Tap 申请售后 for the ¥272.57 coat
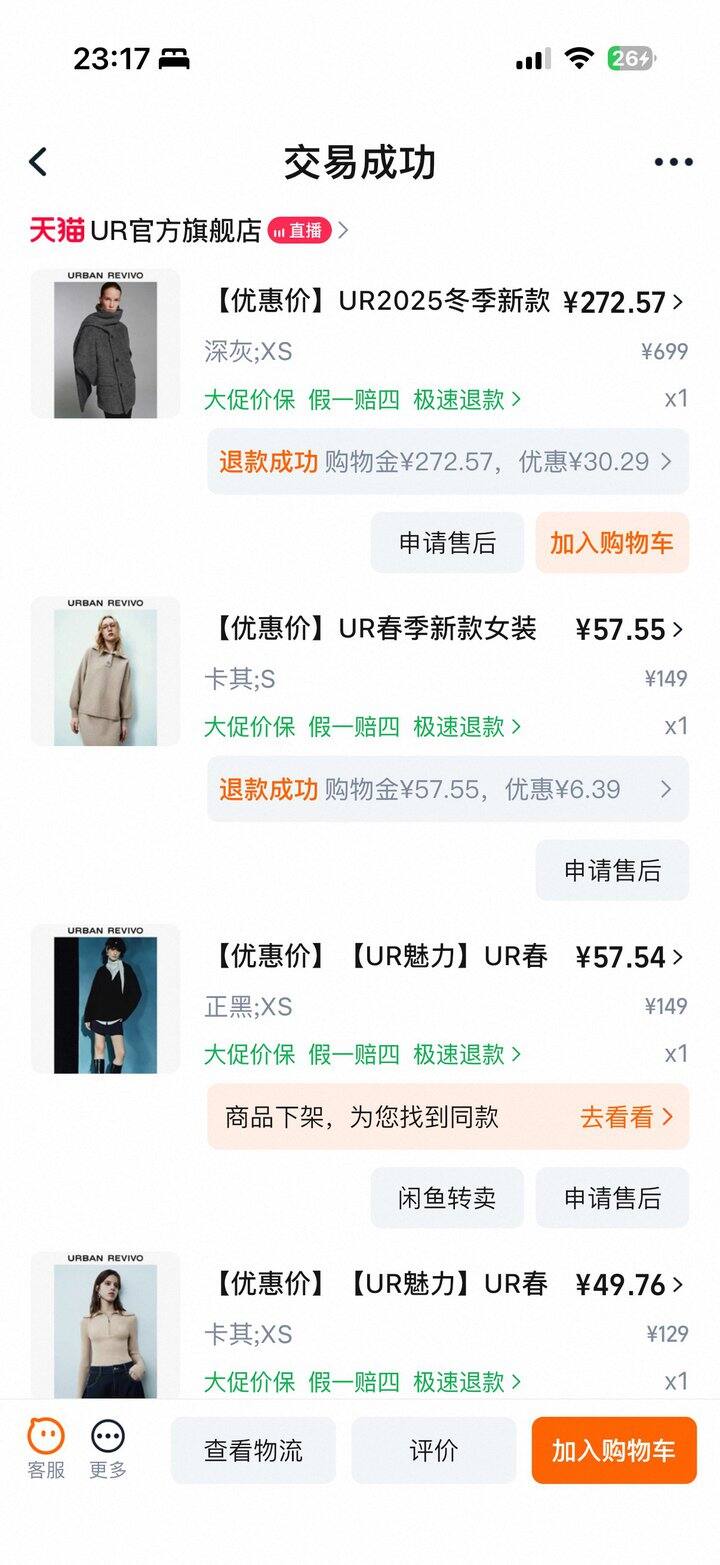Viewport: 720px width, 1565px height. pyautogui.click(x=447, y=543)
